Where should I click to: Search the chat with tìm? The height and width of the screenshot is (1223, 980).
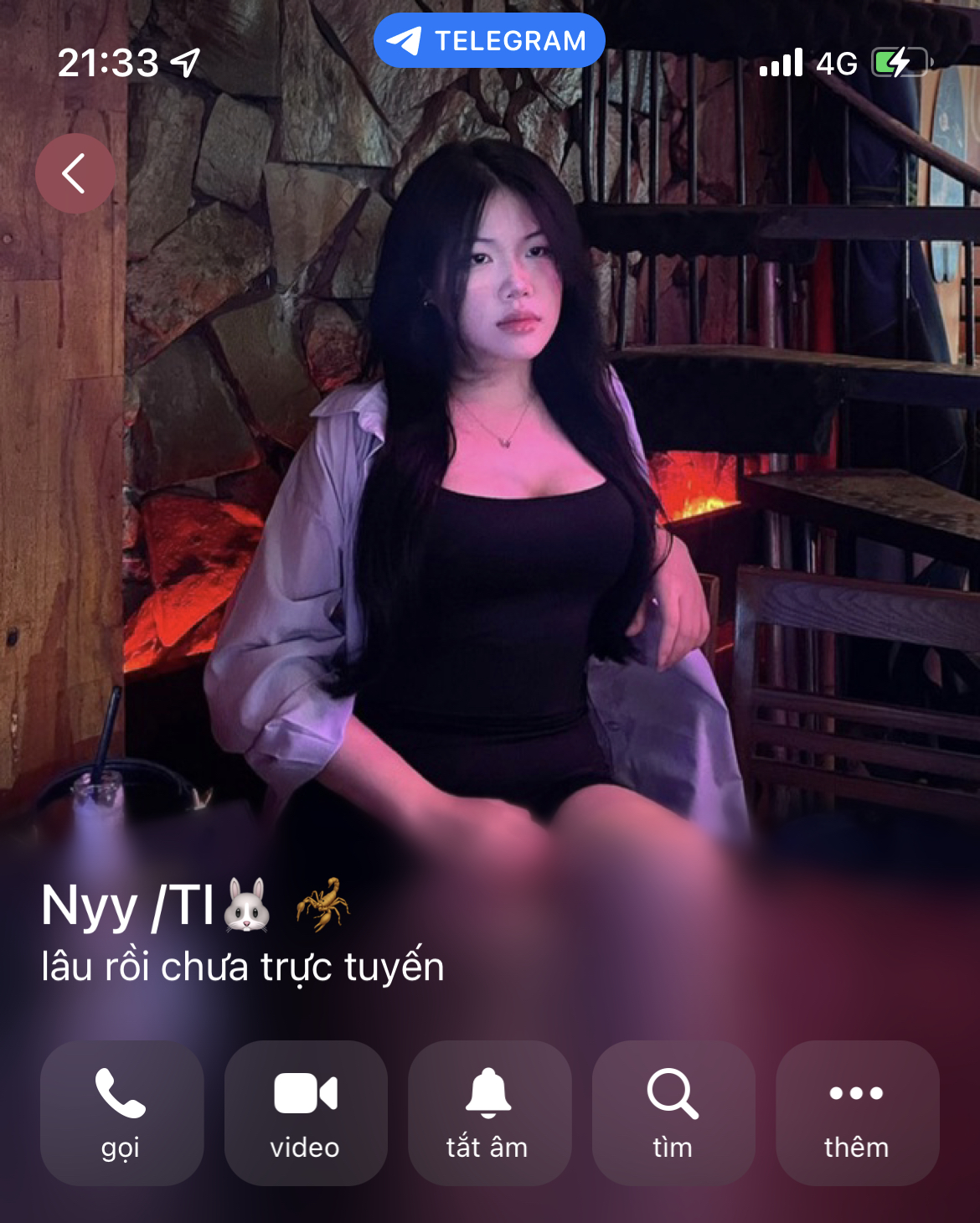pos(673,1112)
